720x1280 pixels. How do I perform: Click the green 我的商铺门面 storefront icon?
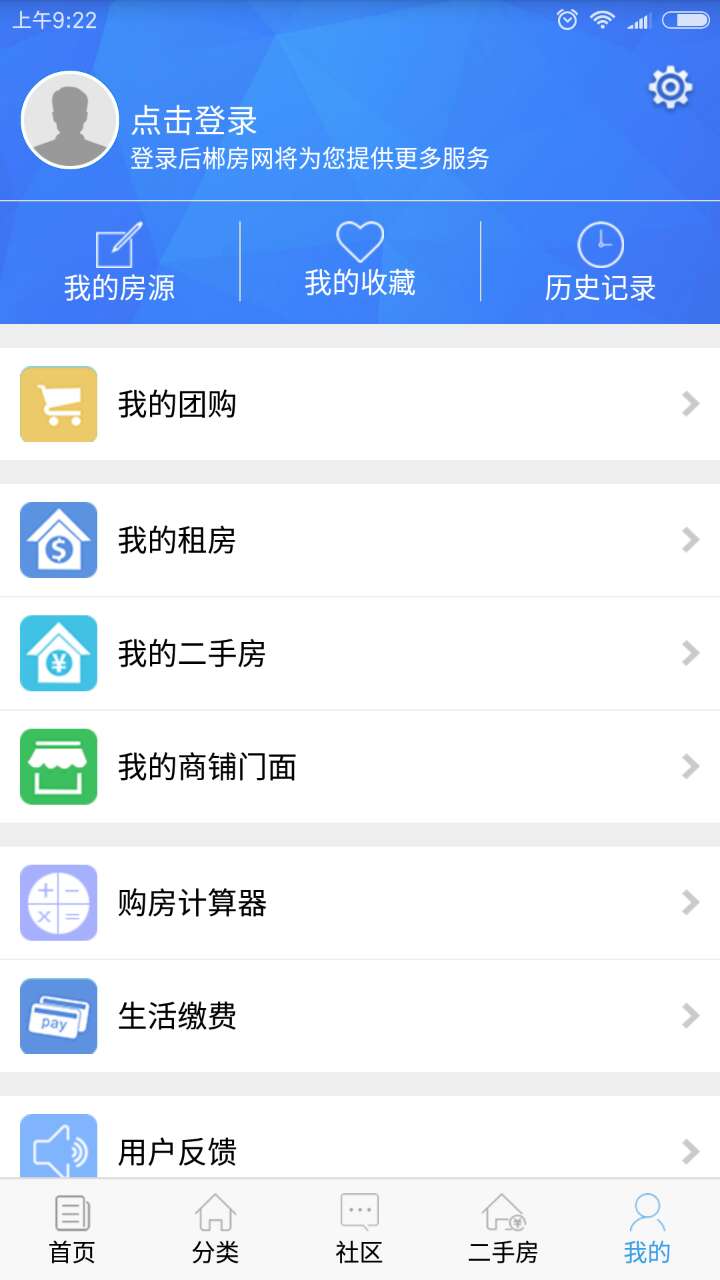57,766
